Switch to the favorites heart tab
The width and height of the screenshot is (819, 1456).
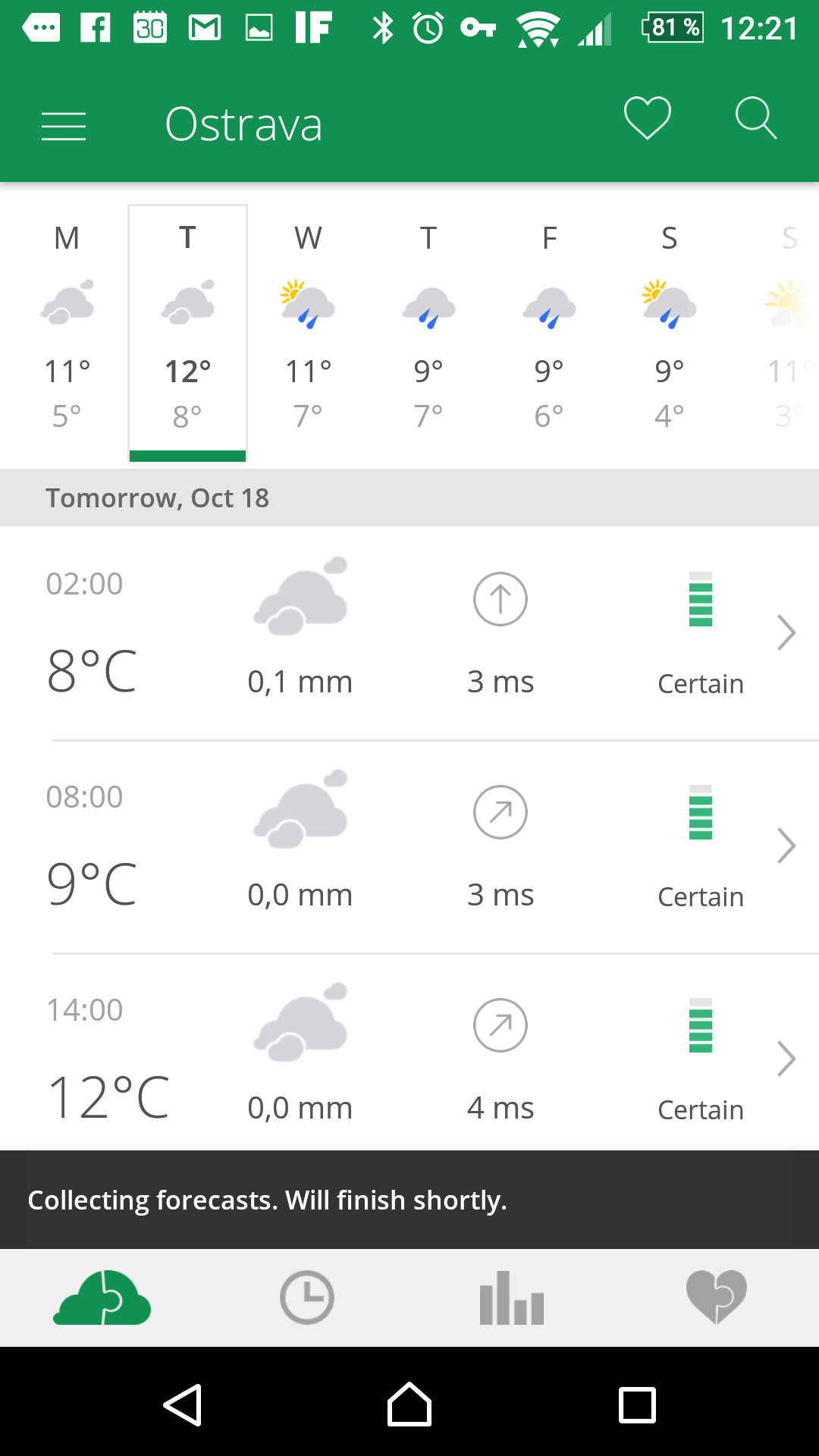(x=717, y=1298)
